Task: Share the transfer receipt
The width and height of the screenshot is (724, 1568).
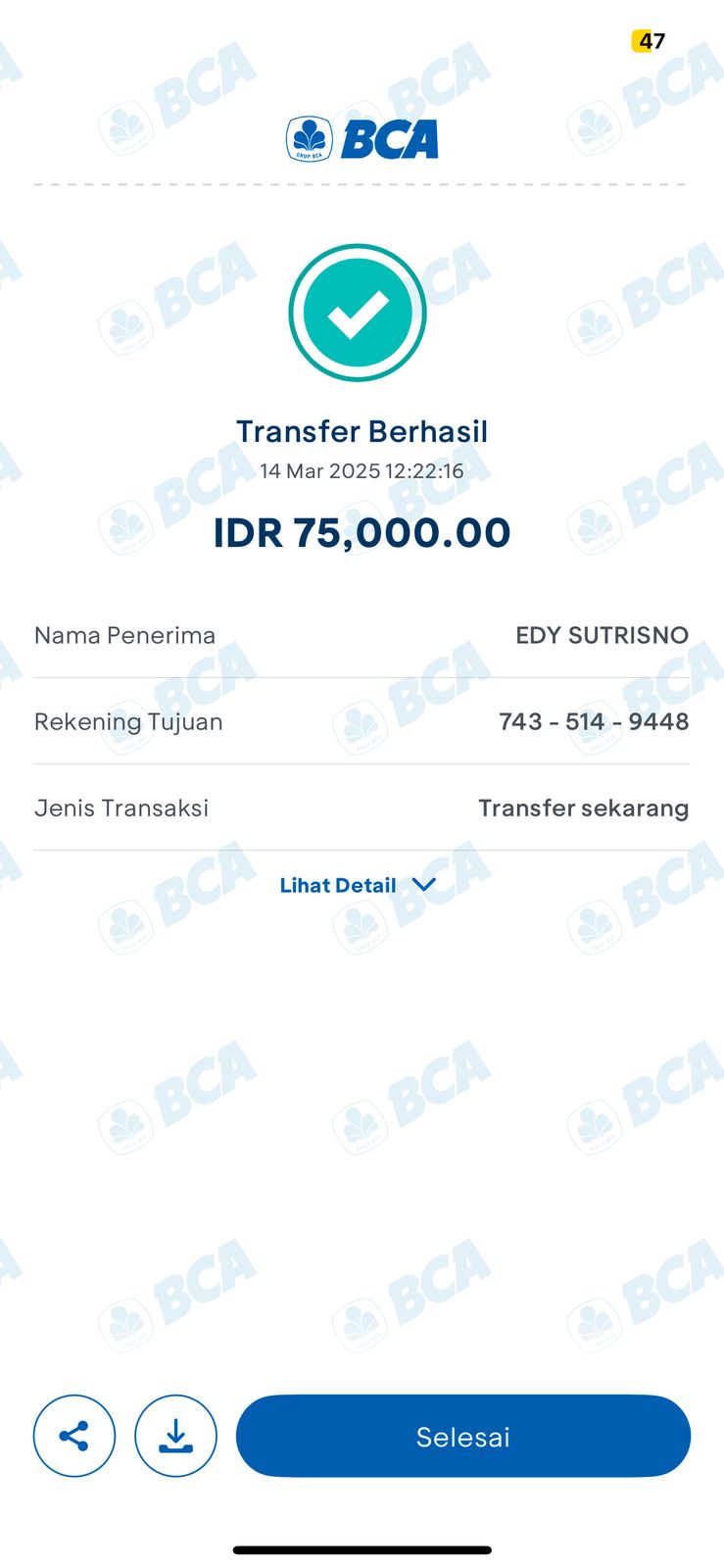Action: 74,1436
